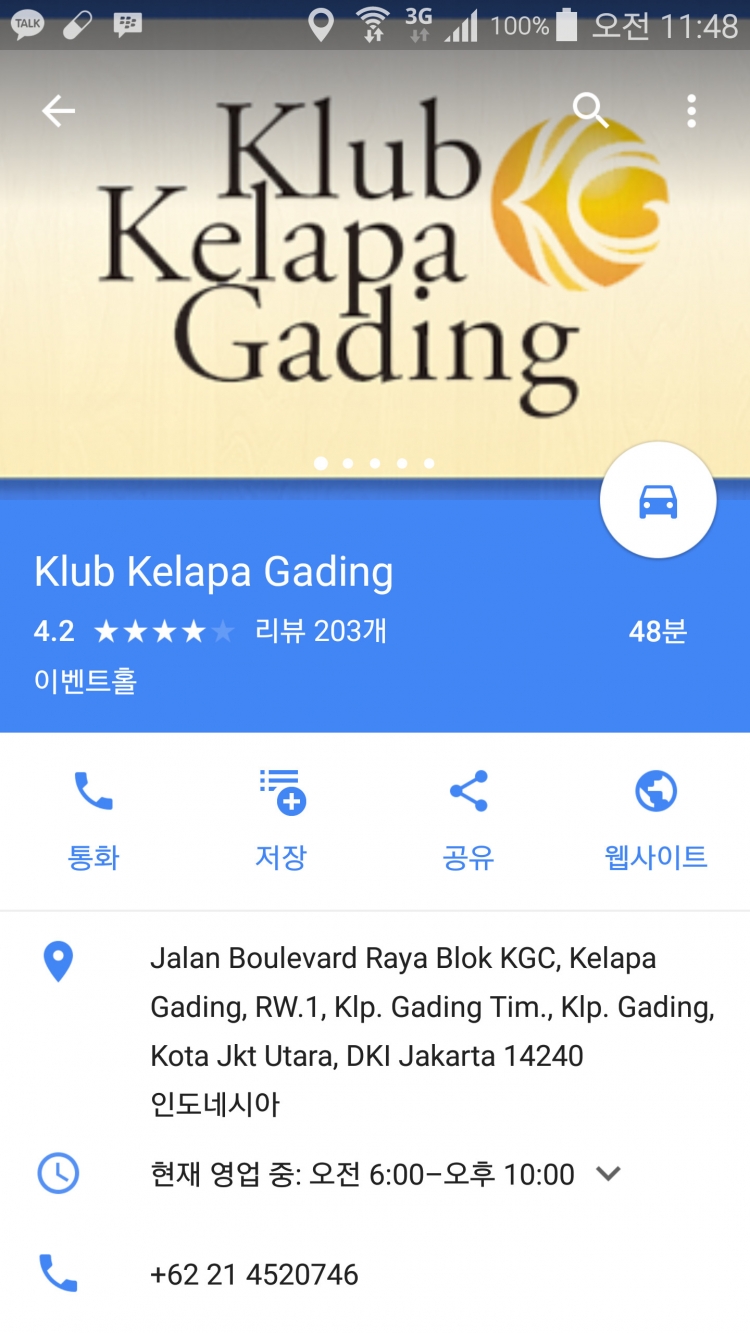Open the address Jalan Boulevard Raya row
750x1333 pixels.
point(432,1030)
